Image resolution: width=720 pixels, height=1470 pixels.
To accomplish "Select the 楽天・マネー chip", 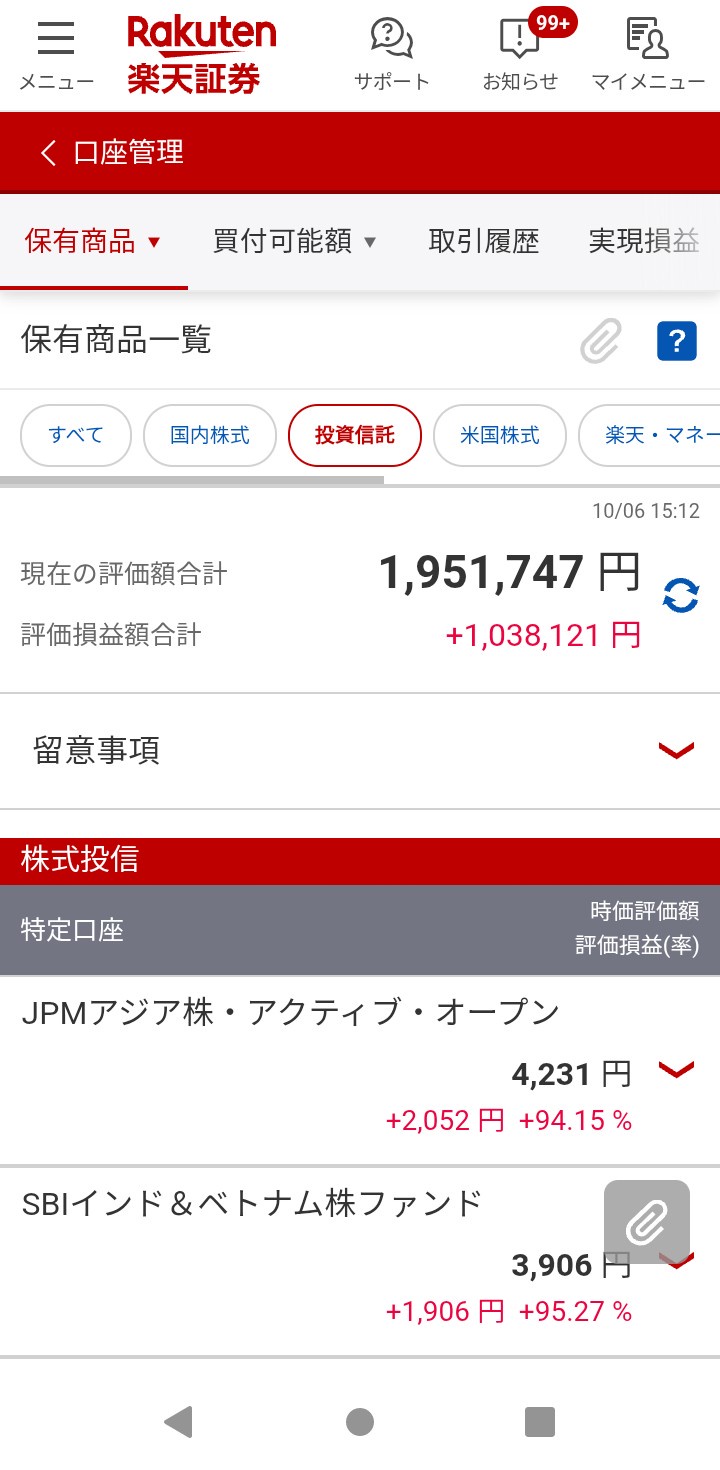I will click(x=655, y=436).
